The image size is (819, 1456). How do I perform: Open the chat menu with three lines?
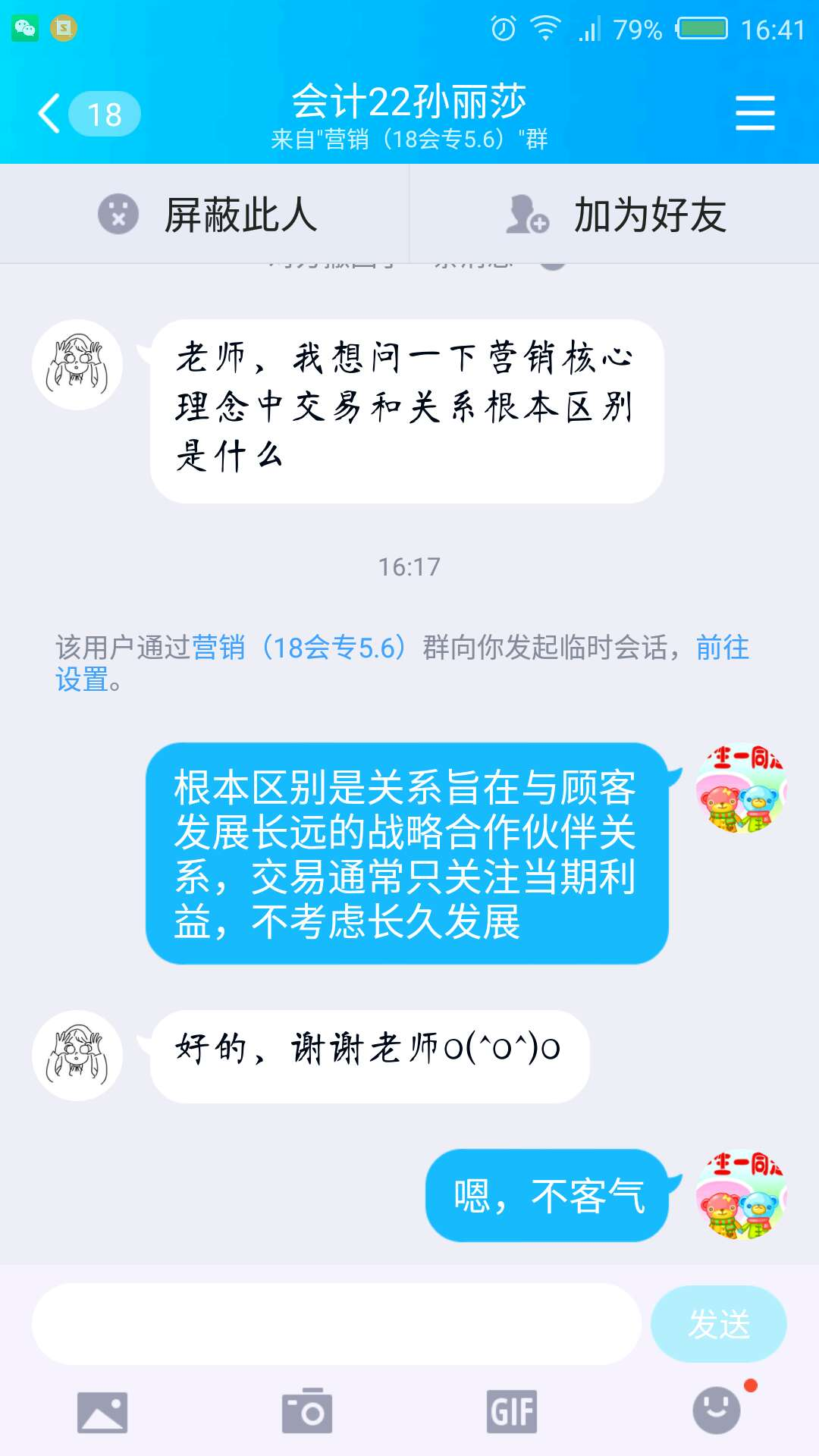tap(755, 114)
